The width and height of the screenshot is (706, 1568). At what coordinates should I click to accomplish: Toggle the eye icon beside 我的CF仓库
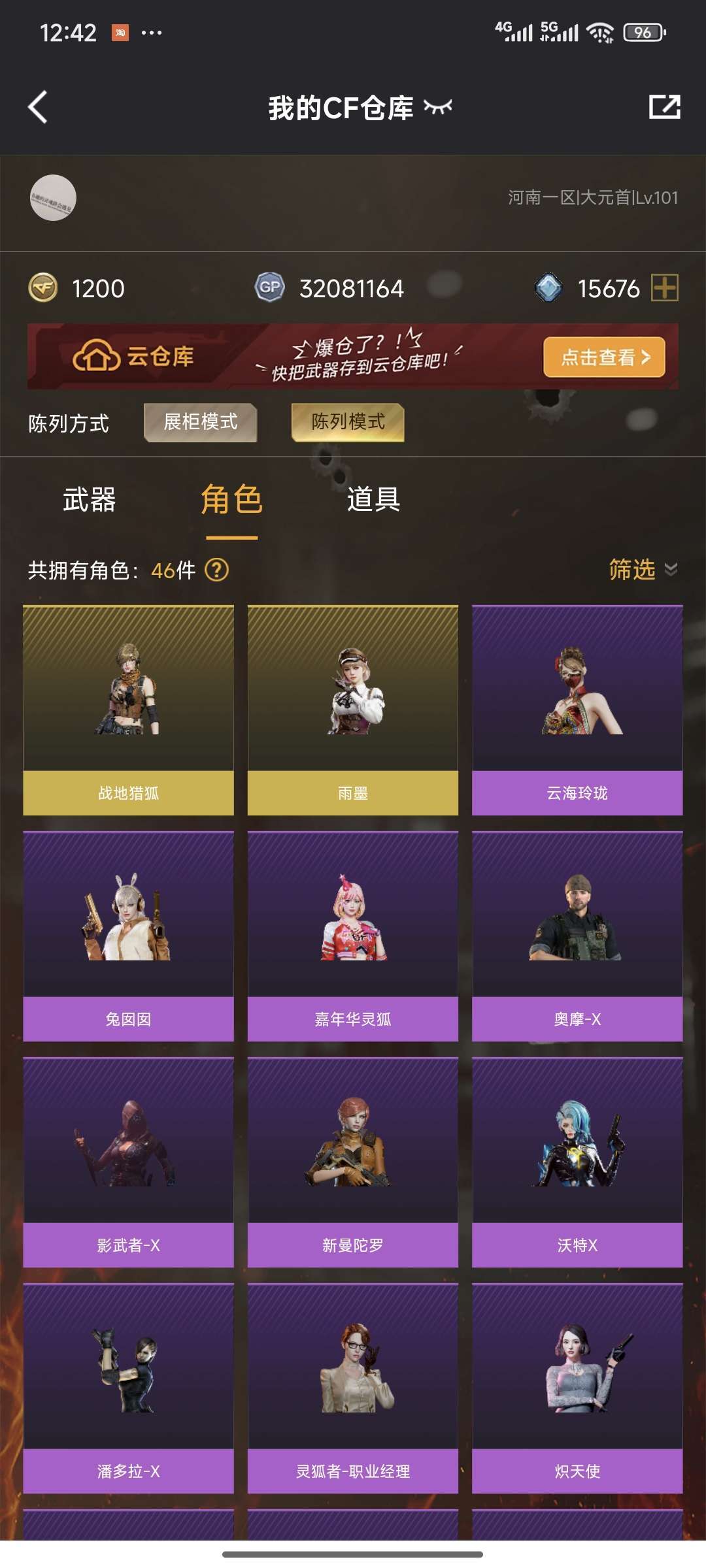437,107
